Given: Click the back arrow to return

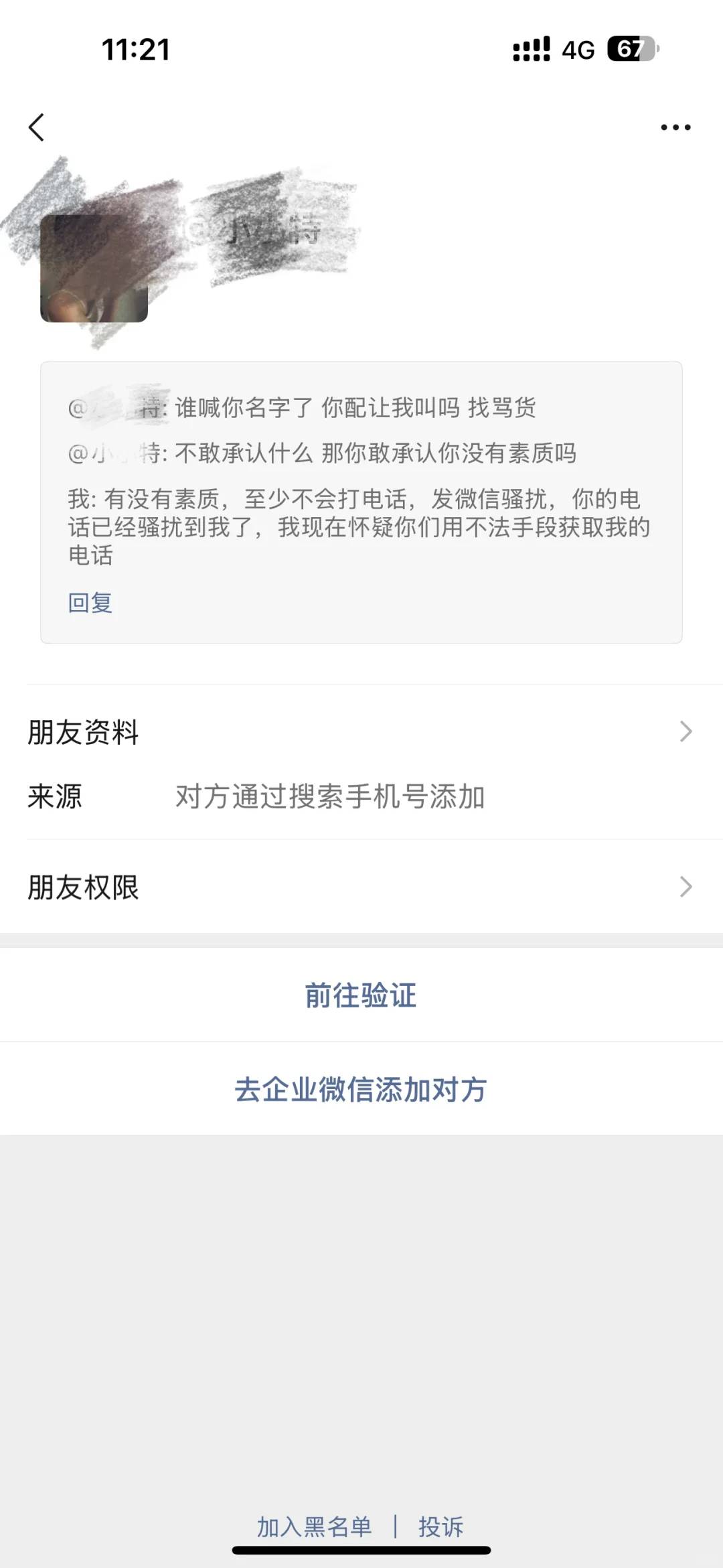Looking at the screenshot, I should pos(37,127).
